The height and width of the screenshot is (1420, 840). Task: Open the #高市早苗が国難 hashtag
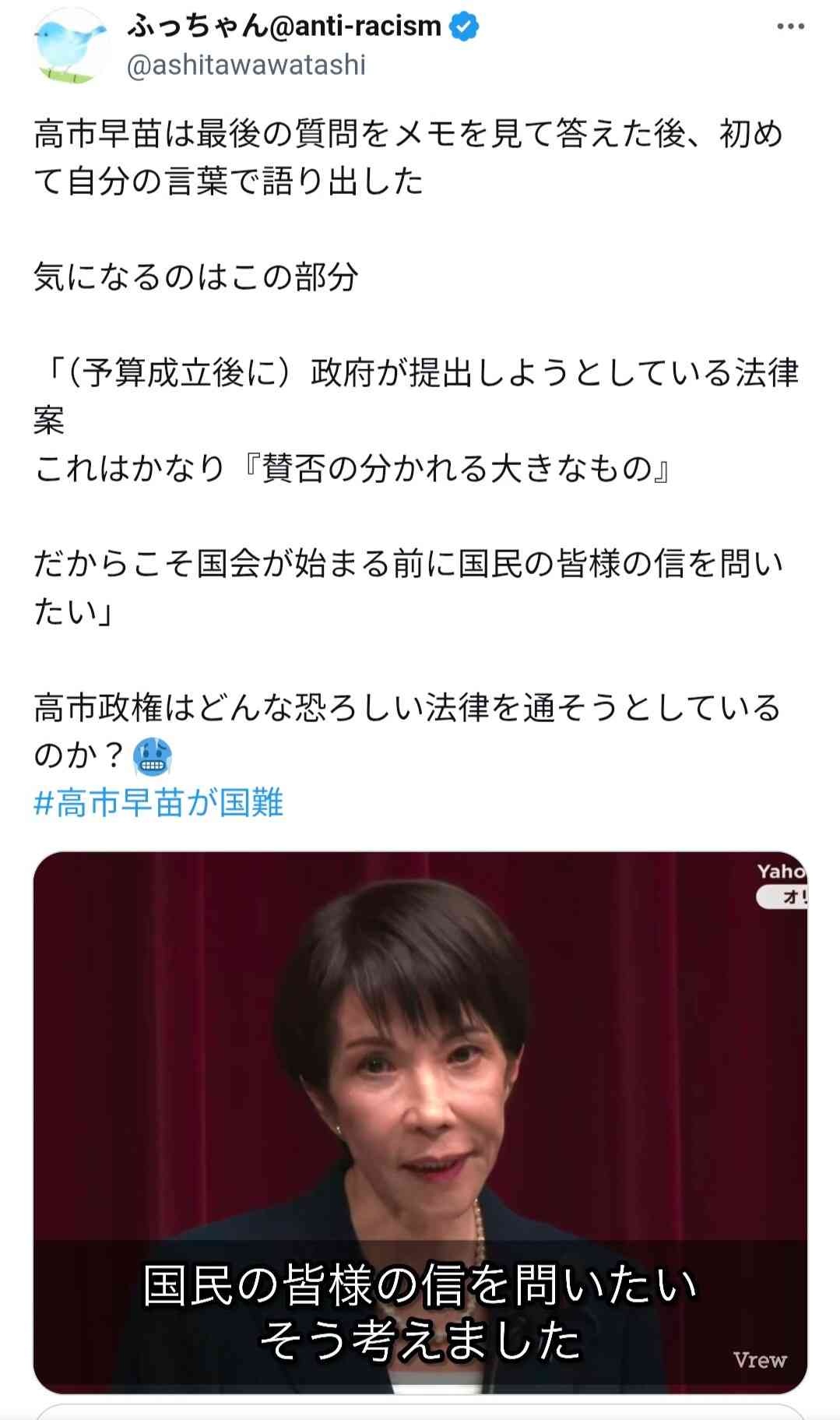point(159,802)
